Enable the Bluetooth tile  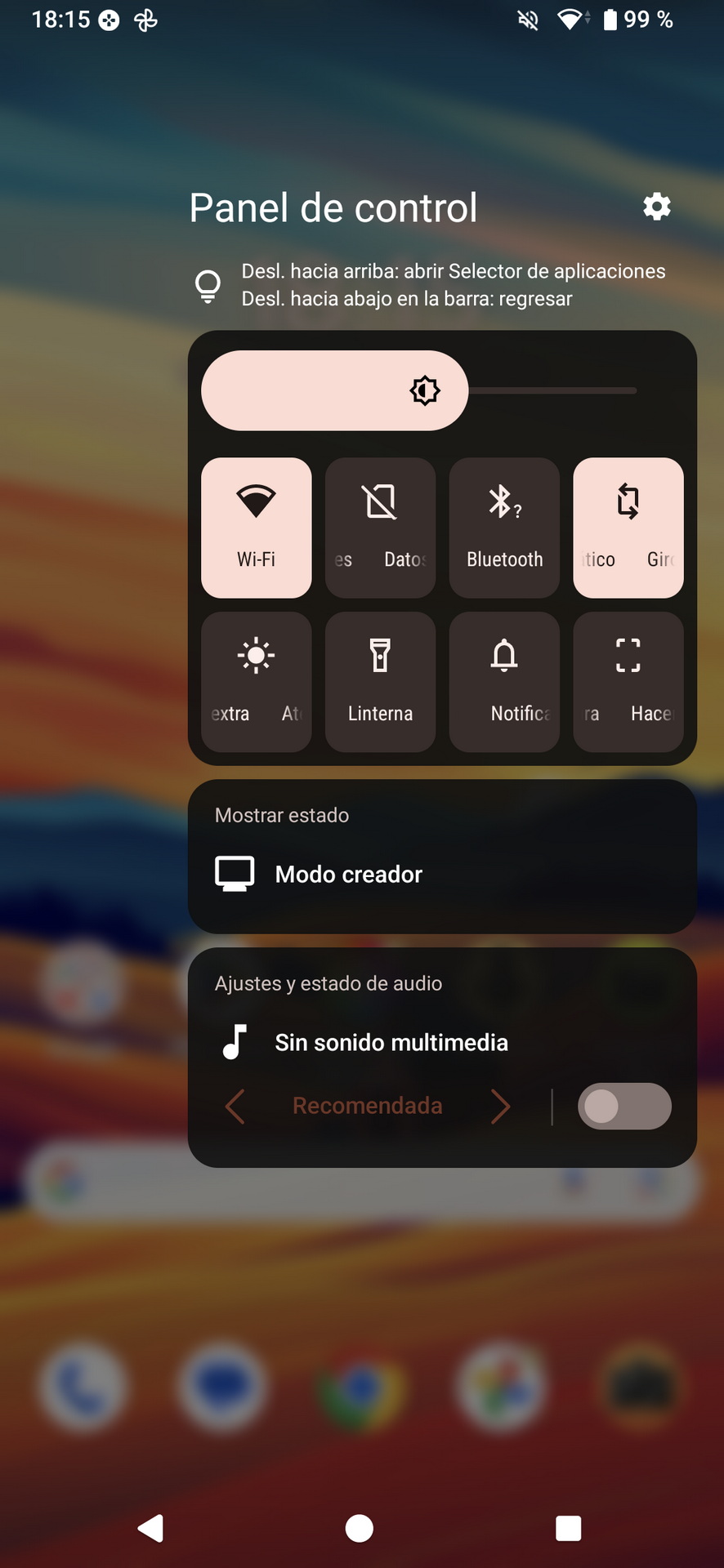tap(505, 528)
